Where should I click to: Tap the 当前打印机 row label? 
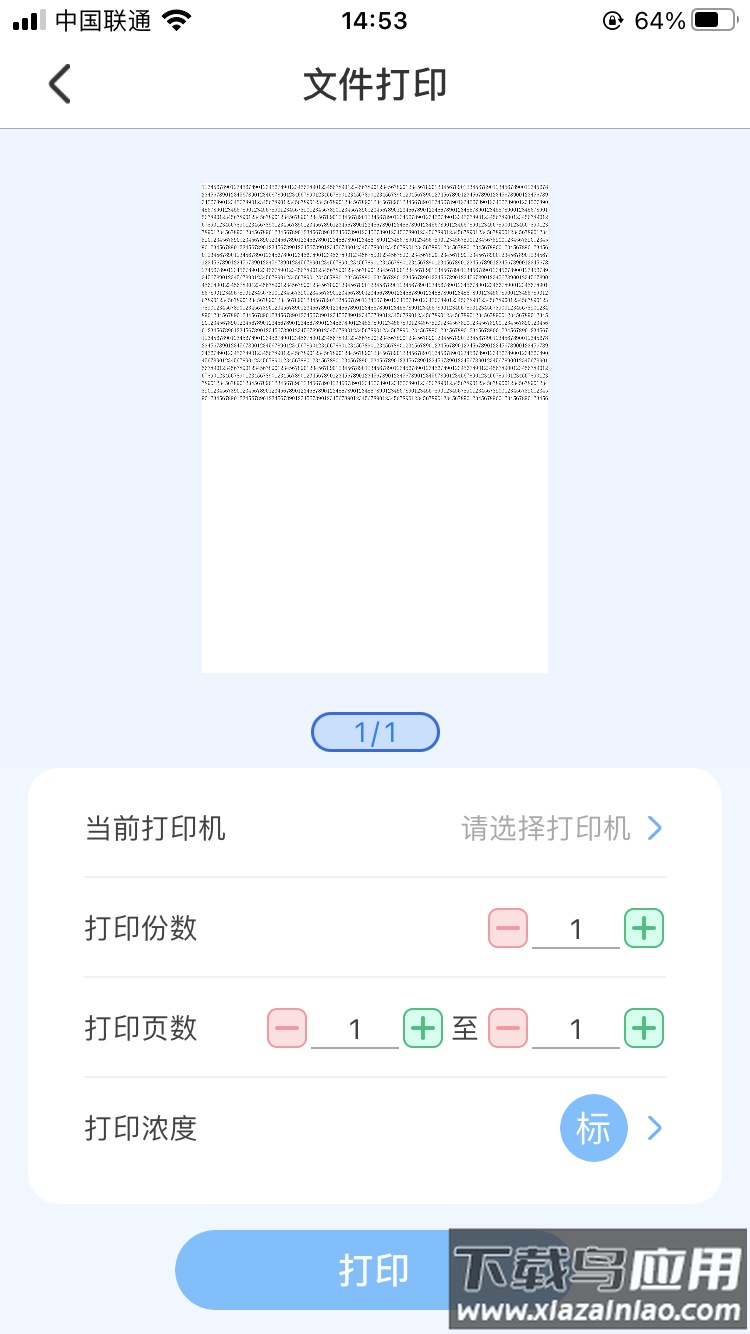(x=155, y=828)
